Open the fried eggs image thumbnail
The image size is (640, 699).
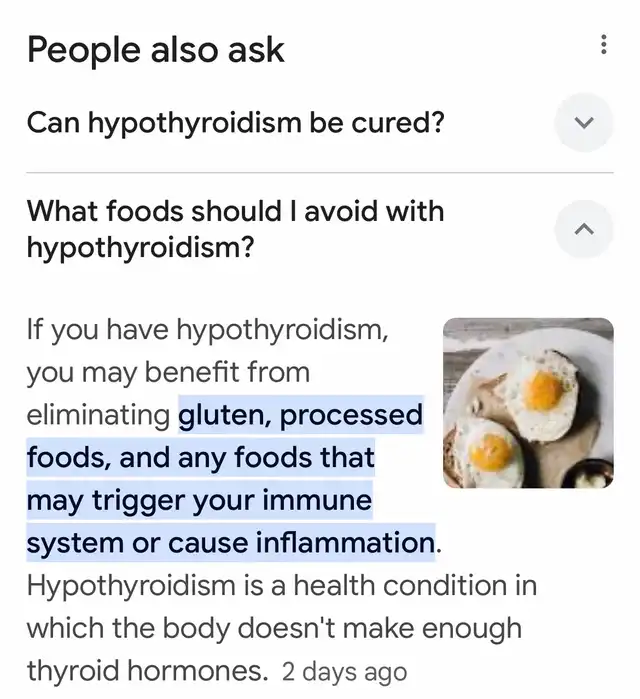527,402
